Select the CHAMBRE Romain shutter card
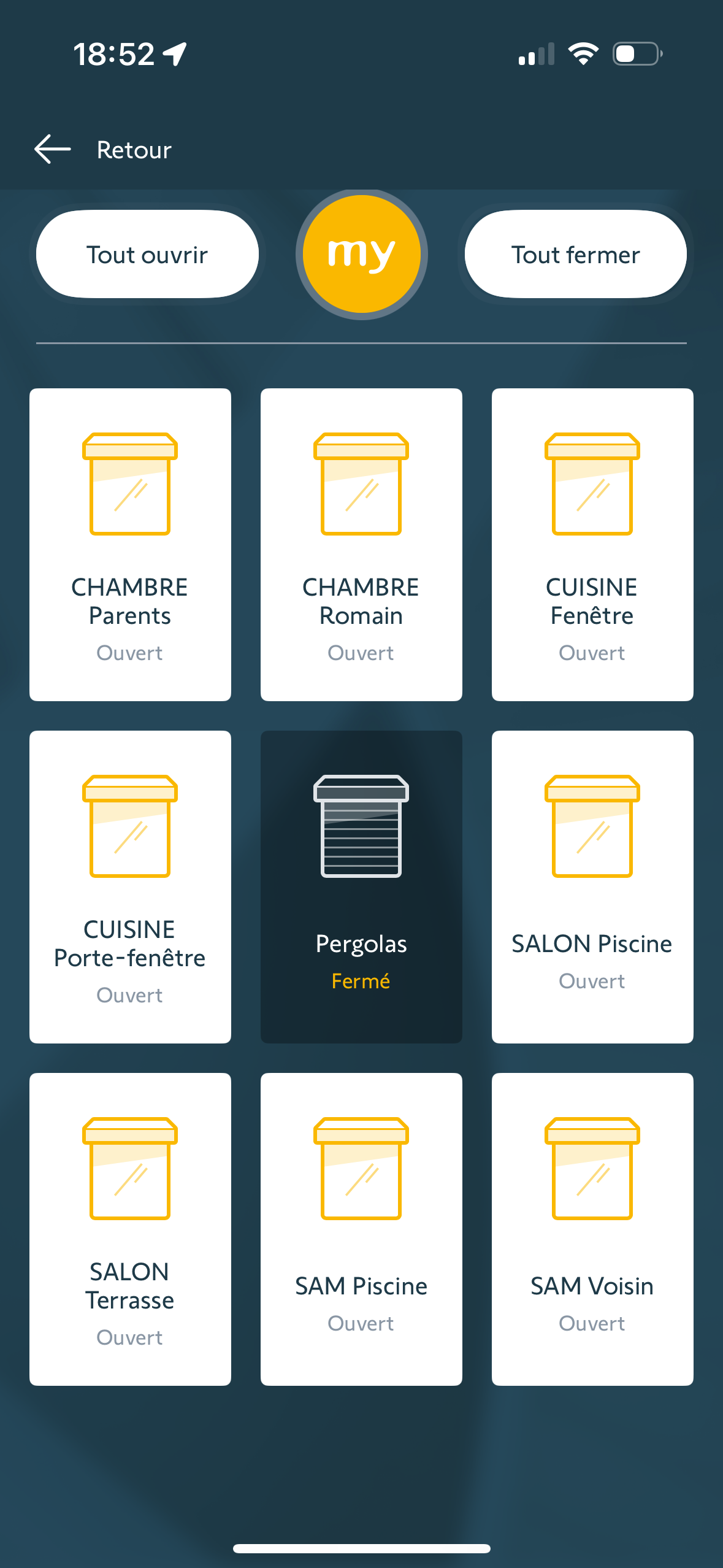Viewport: 723px width, 1568px height. tap(361, 544)
